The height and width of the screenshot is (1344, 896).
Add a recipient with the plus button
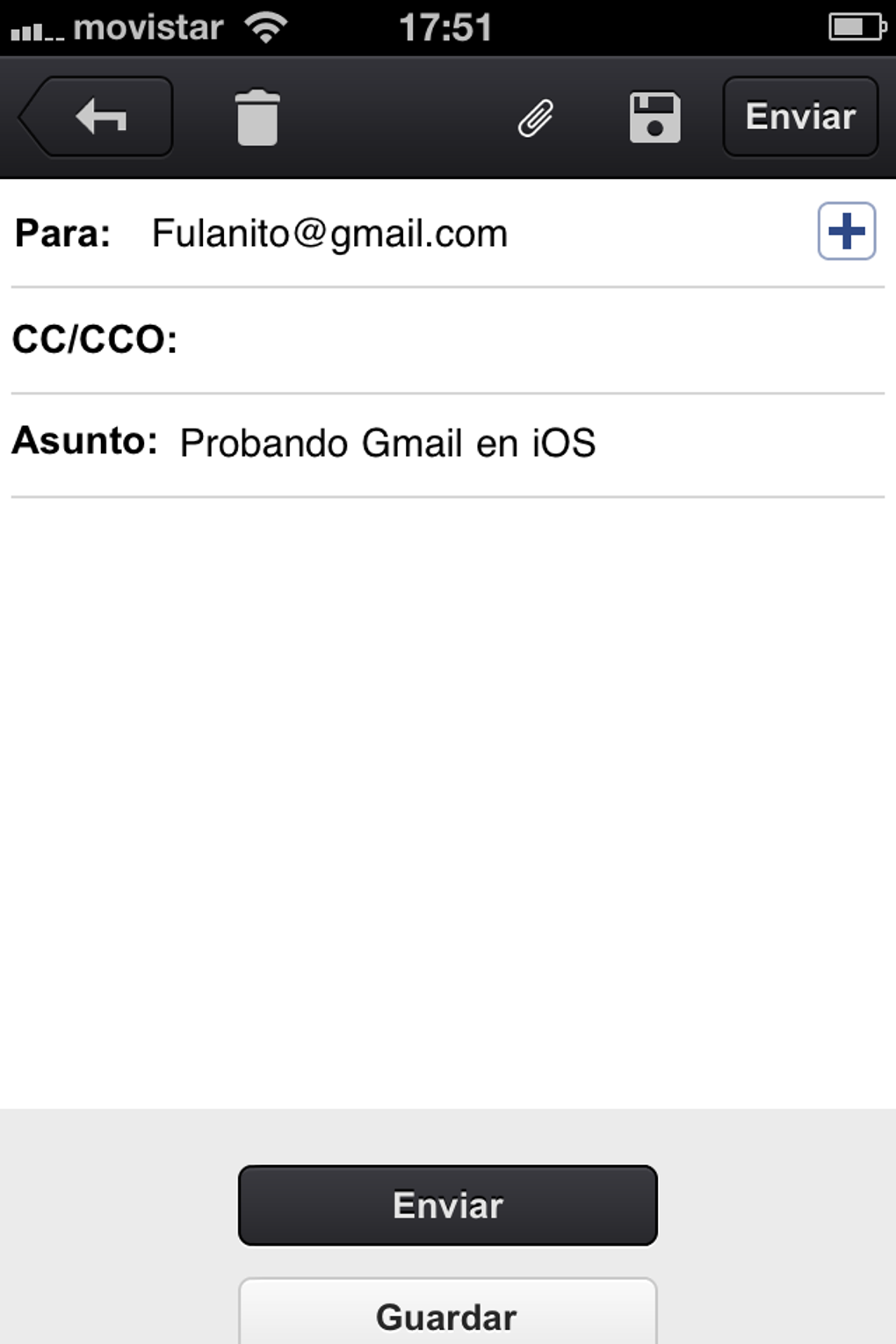click(846, 232)
